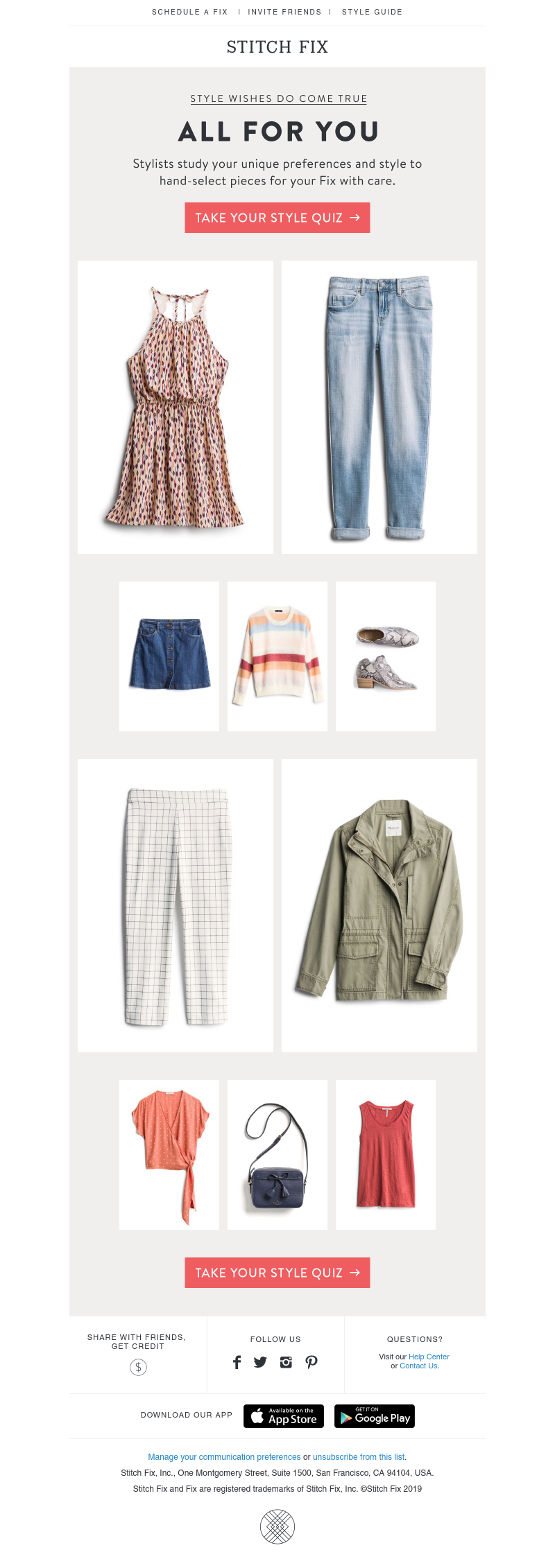Open the patterned halter dress tile
The height and width of the screenshot is (1568, 555).
coord(176,407)
